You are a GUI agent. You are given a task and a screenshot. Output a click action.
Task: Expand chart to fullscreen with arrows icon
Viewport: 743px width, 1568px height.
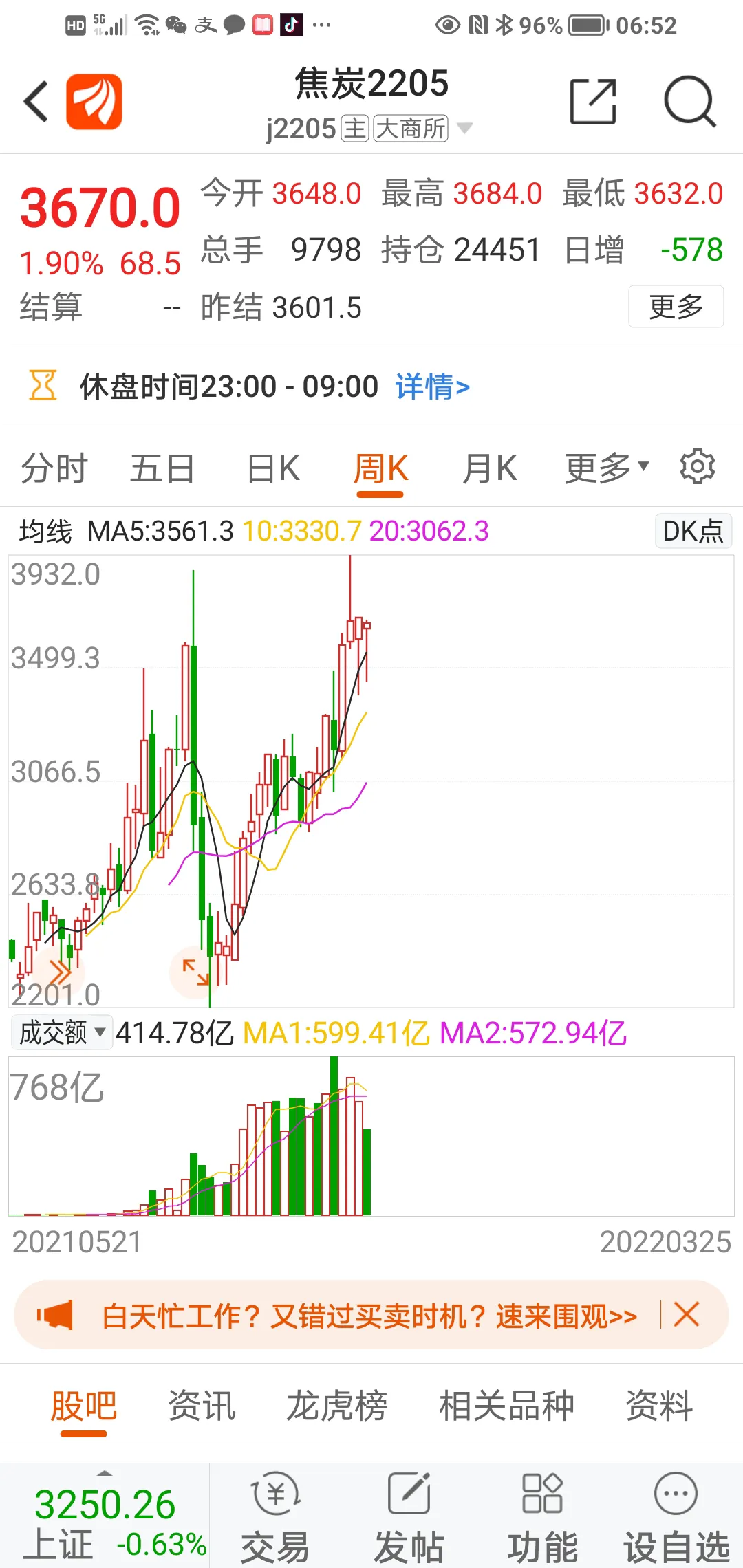[195, 972]
